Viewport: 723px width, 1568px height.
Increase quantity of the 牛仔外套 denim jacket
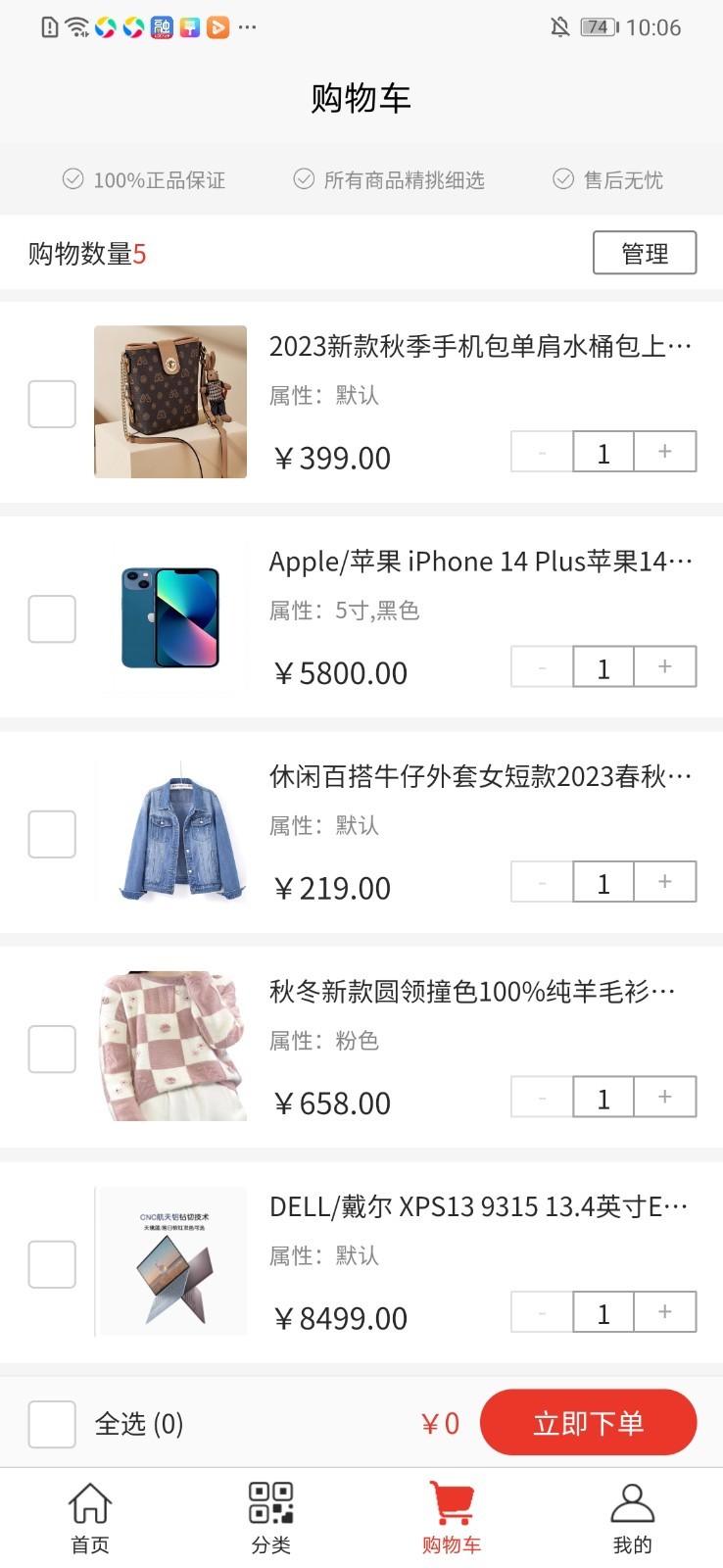[x=665, y=882]
